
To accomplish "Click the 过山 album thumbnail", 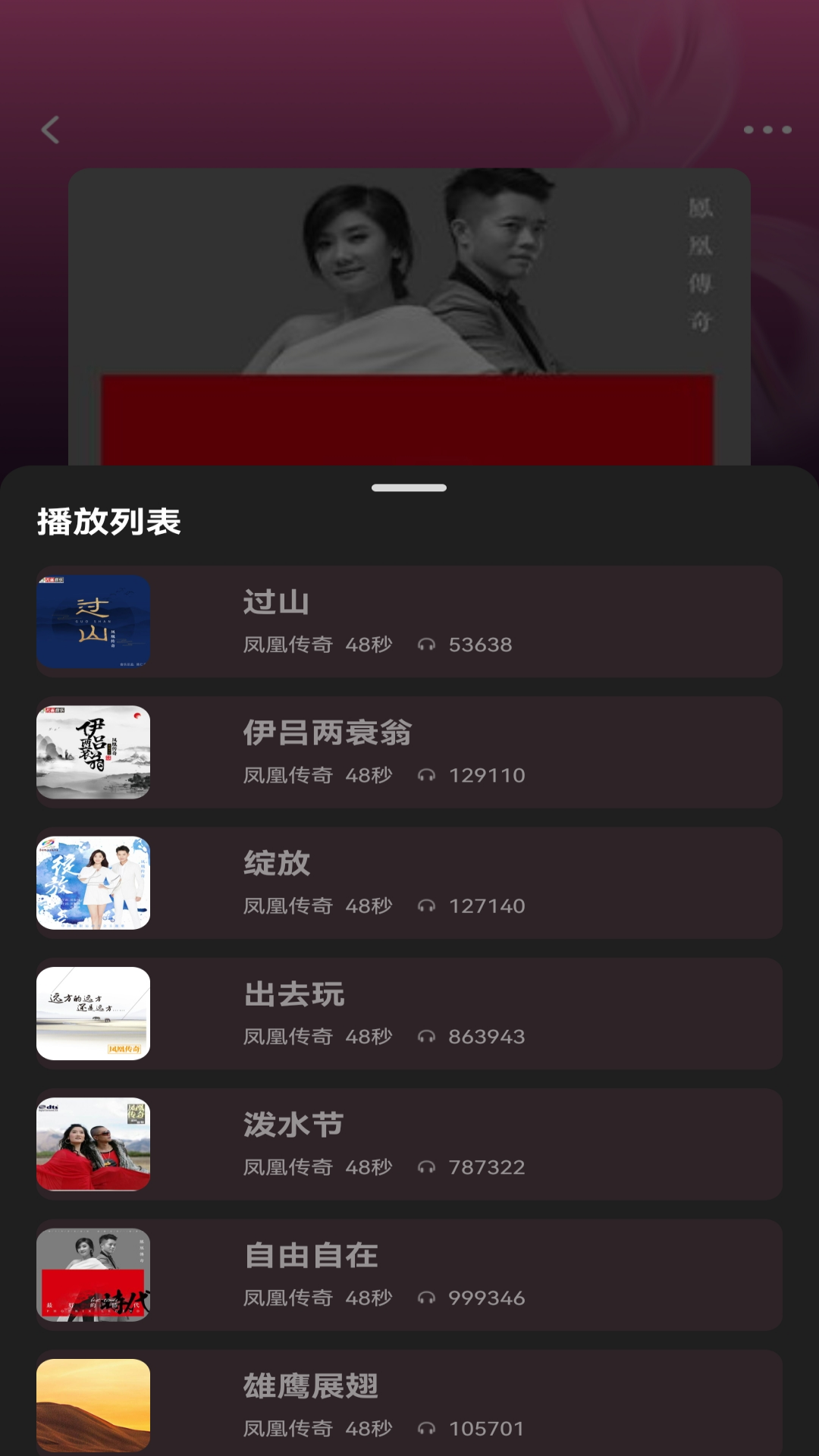I will coord(93,620).
